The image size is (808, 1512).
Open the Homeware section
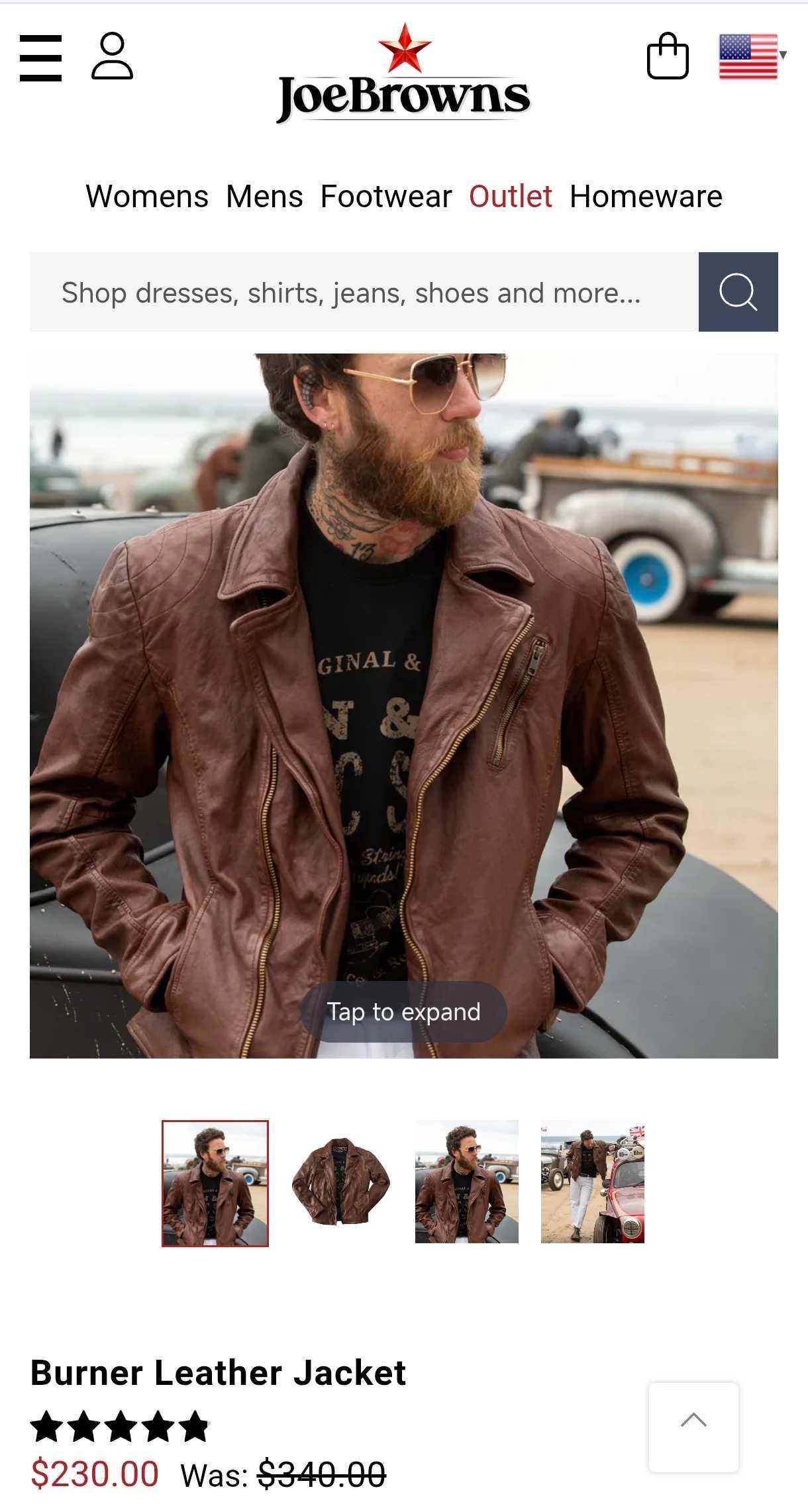[646, 197]
